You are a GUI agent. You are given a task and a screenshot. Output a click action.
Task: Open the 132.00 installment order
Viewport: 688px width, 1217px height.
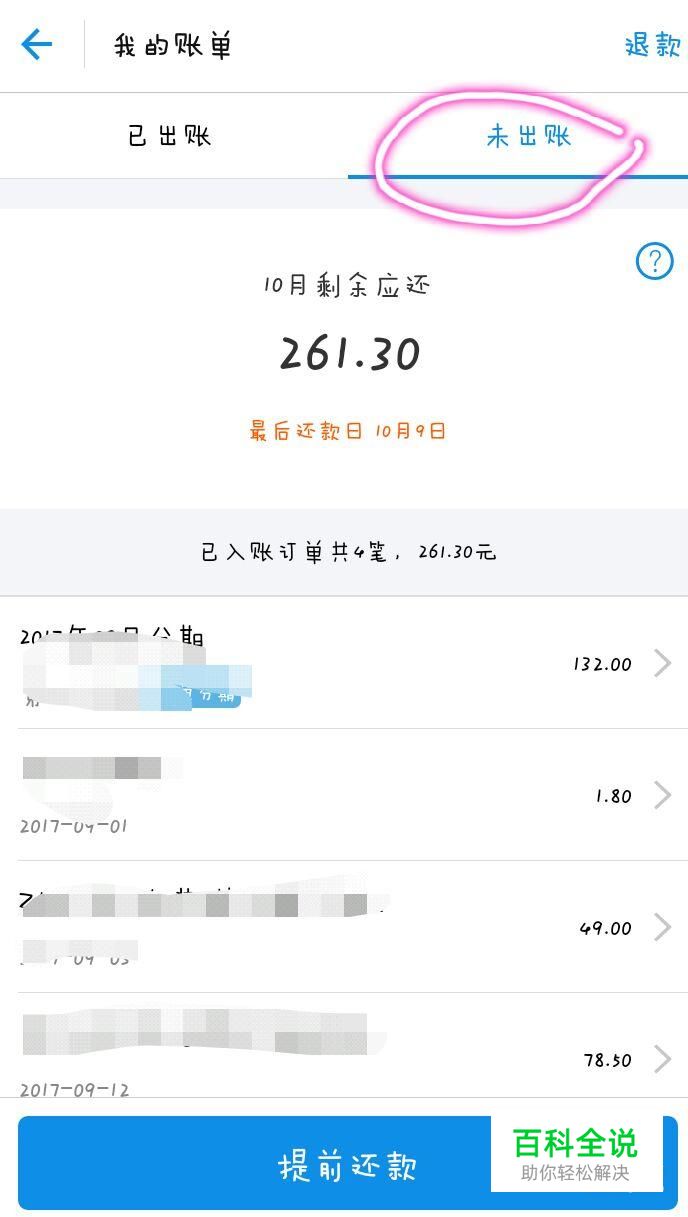pyautogui.click(x=344, y=663)
